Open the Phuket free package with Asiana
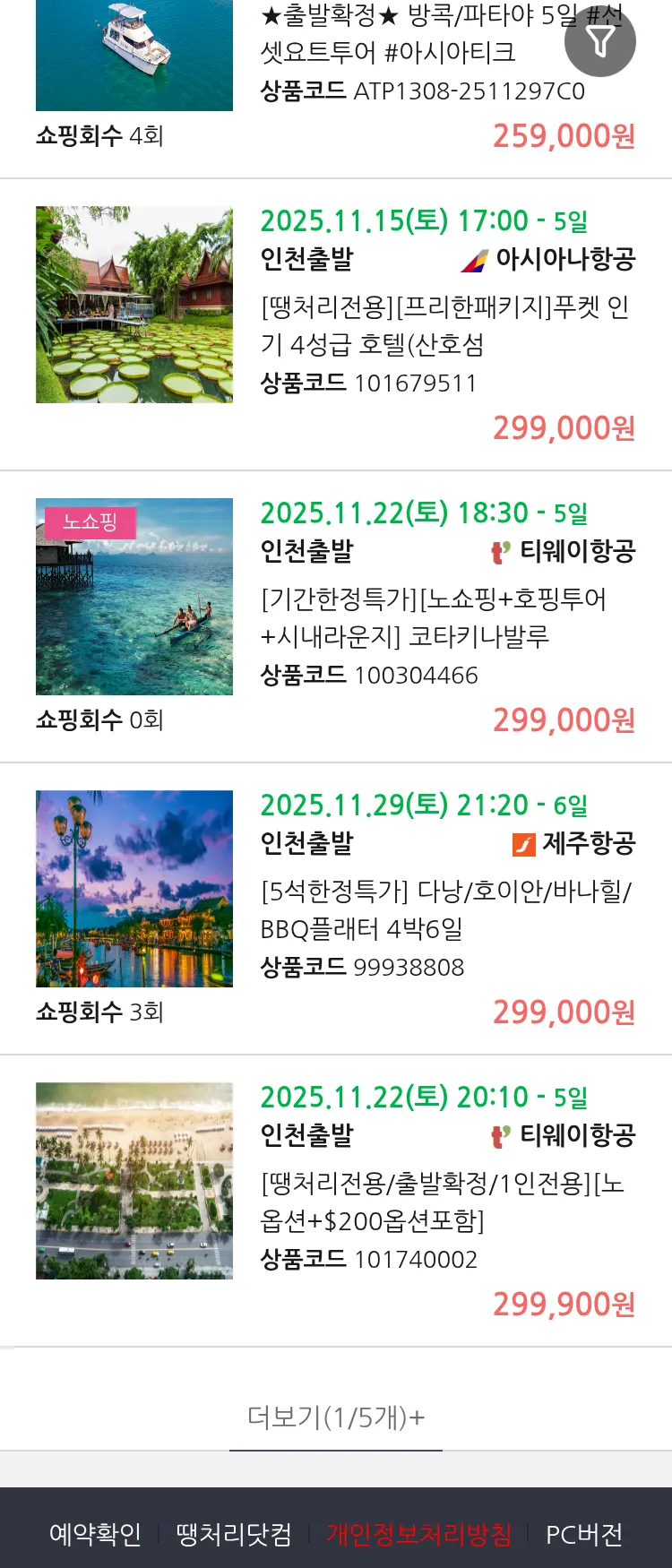The image size is (672, 1568). tap(445, 325)
